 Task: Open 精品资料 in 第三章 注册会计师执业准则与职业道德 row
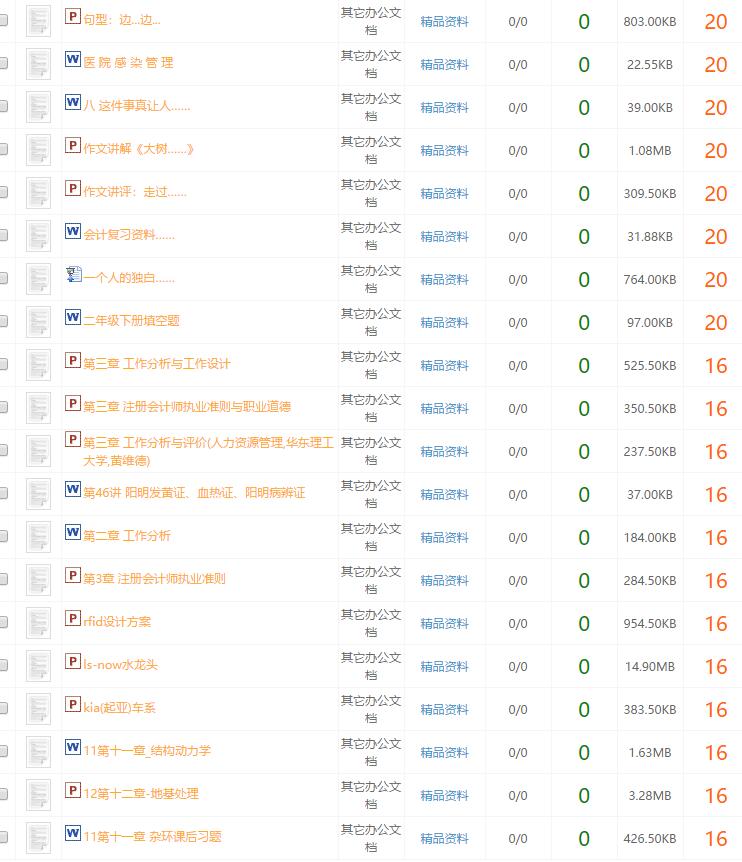pos(444,408)
